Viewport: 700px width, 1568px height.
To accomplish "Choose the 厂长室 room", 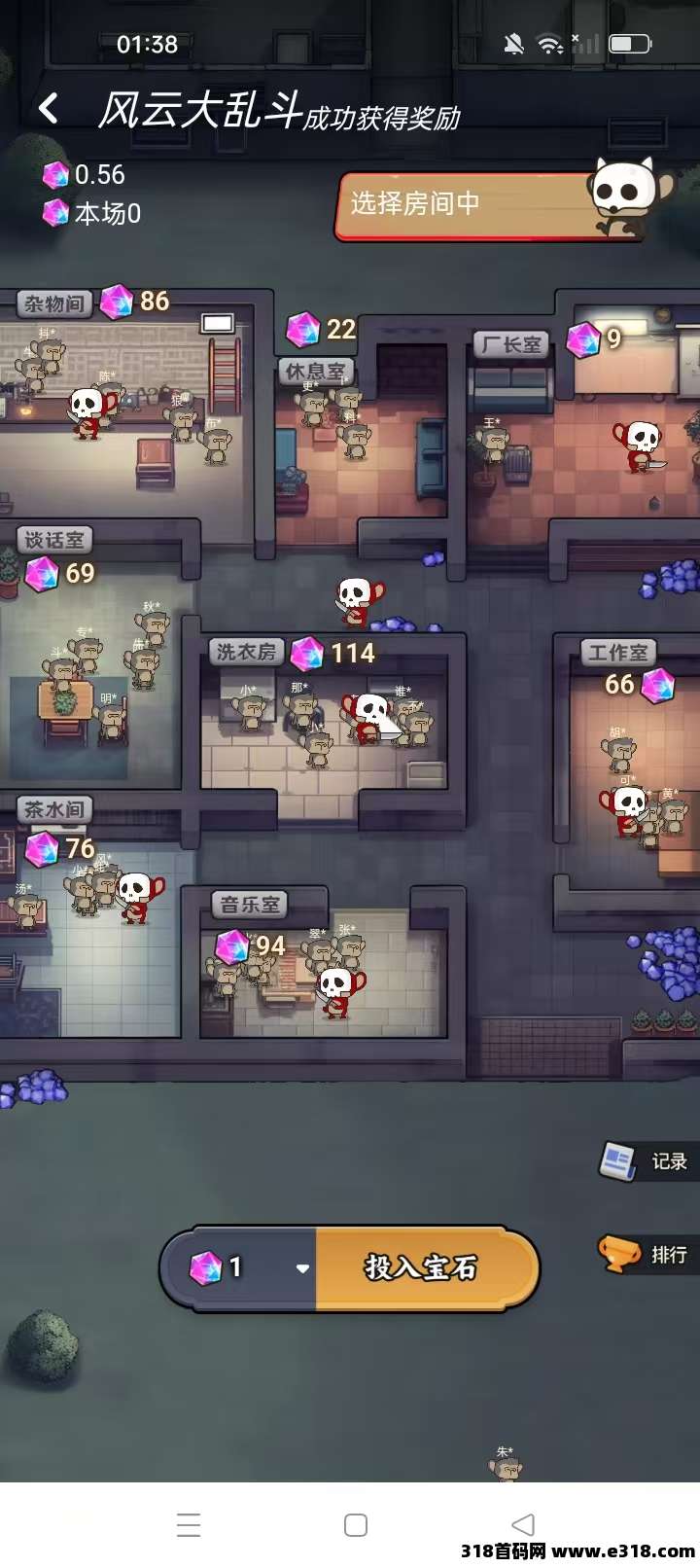I will (x=511, y=344).
